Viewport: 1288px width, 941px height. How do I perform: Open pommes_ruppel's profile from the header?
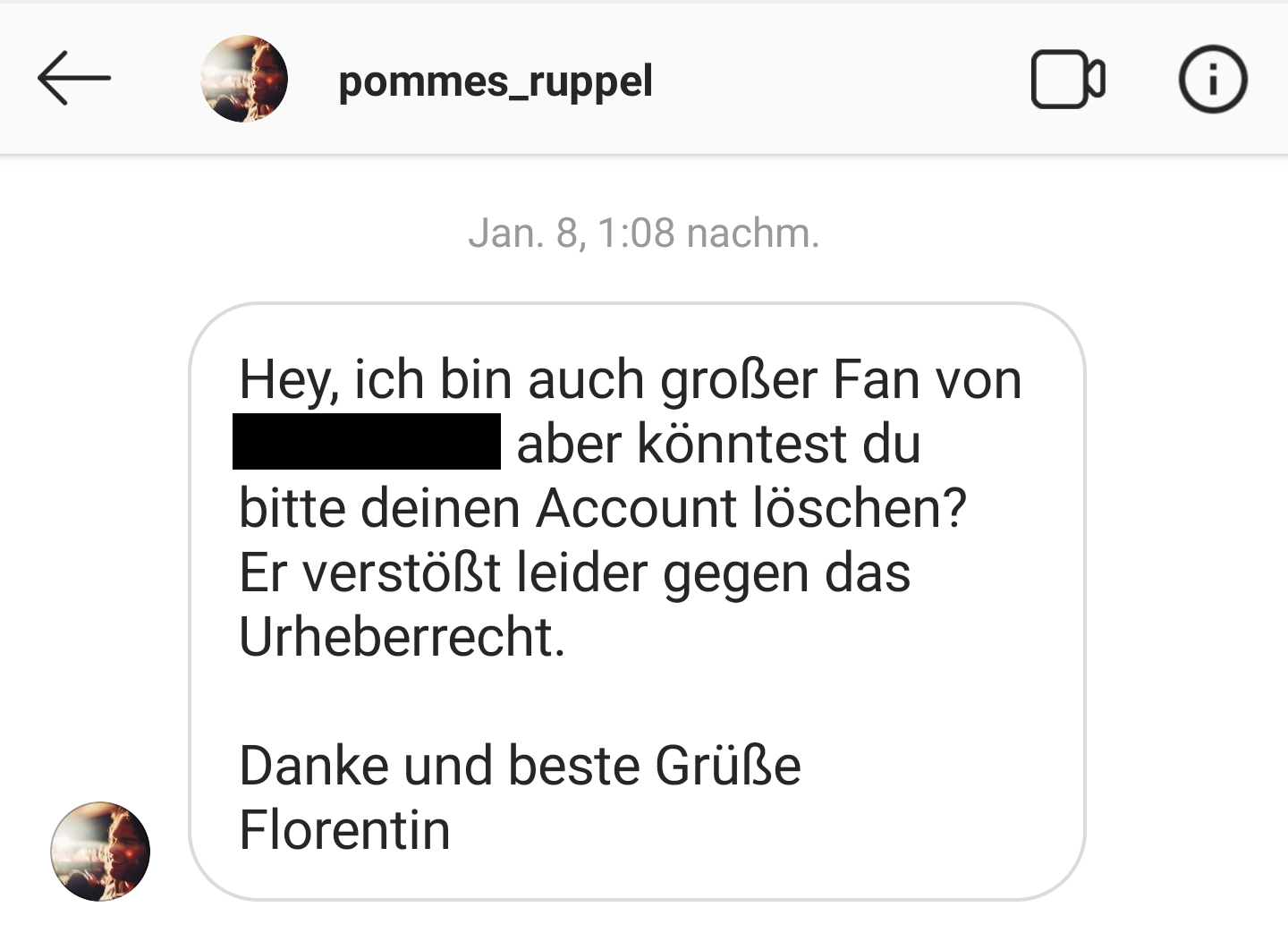pos(495,81)
